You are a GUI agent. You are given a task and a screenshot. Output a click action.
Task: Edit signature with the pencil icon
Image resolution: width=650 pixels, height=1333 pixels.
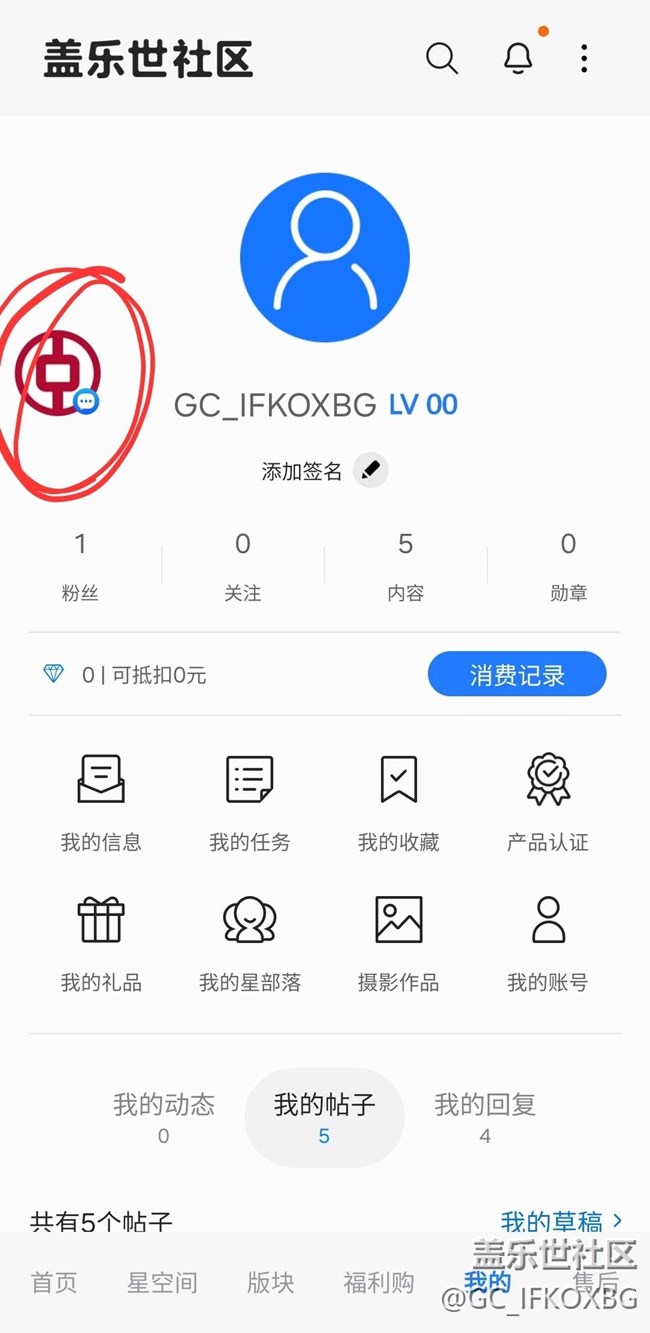(x=371, y=470)
